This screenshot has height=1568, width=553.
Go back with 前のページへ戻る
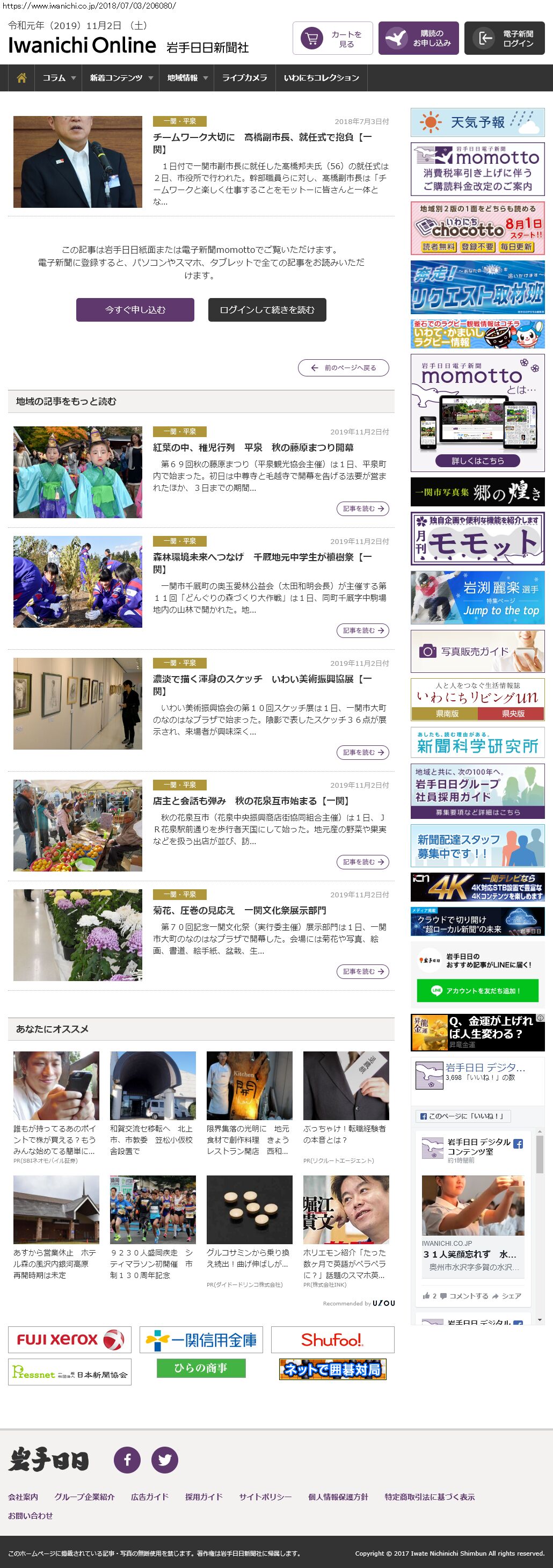(343, 368)
